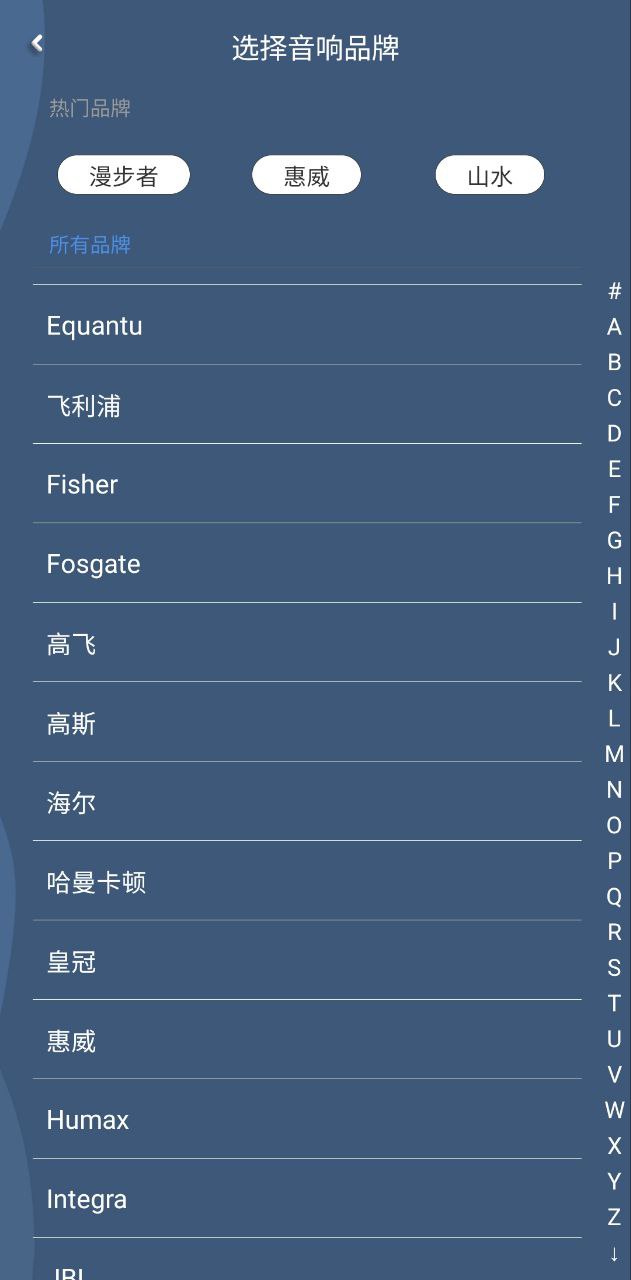Jump to letter M in the index
This screenshot has width=631, height=1280.
pos(614,754)
